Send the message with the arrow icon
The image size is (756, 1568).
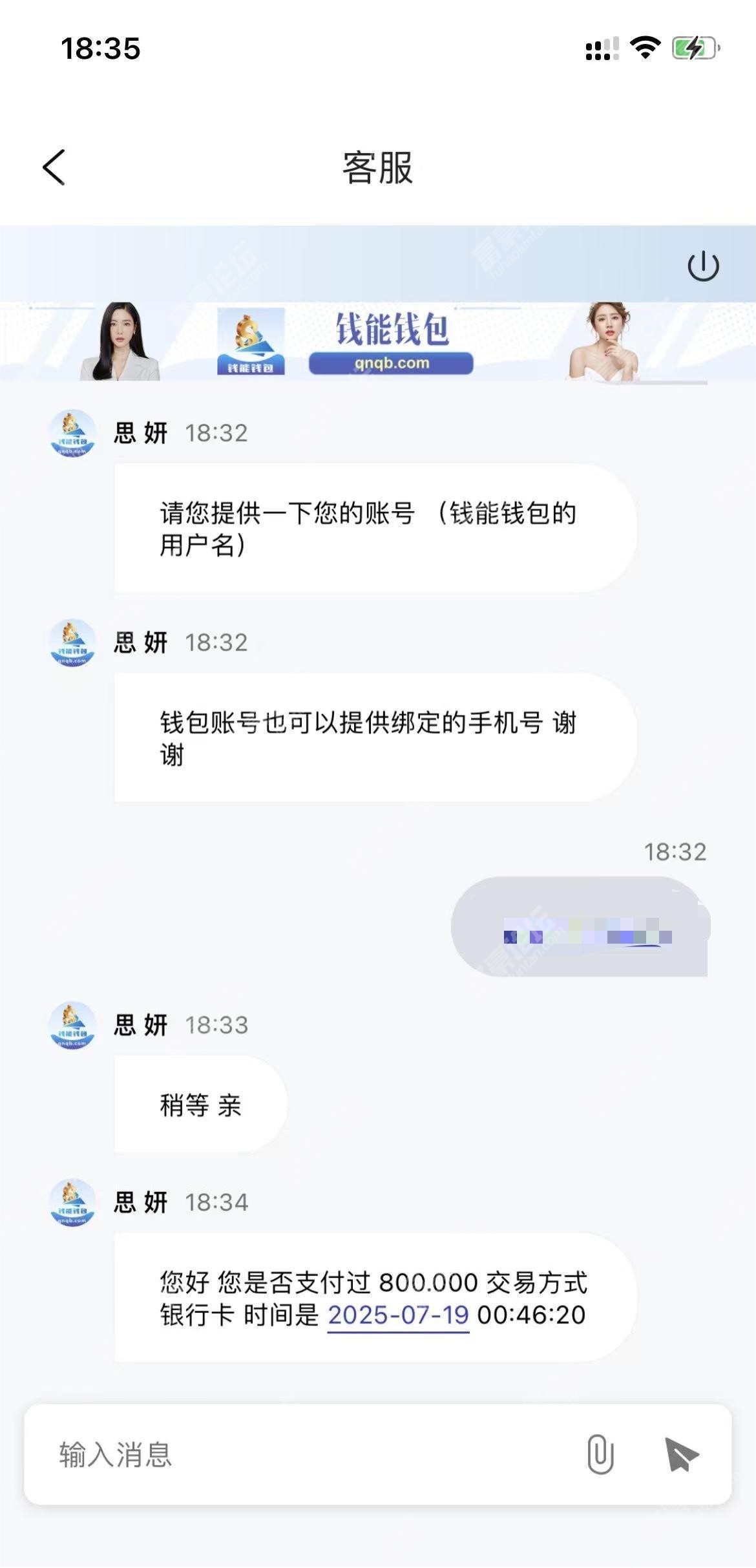681,1455
